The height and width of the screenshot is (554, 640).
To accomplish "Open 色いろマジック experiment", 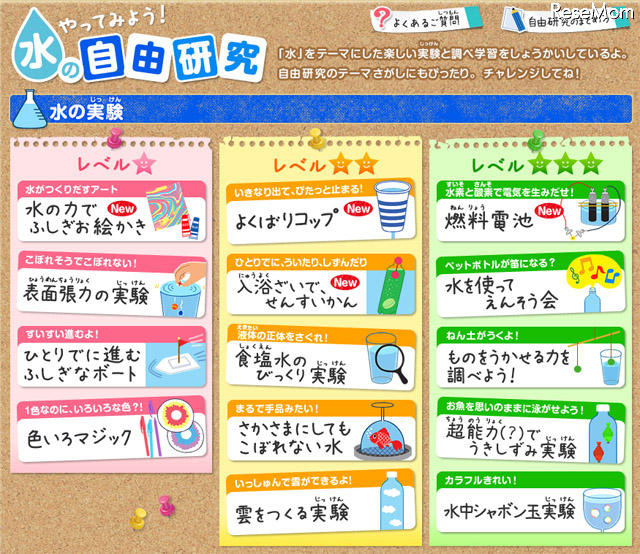I will [108, 430].
